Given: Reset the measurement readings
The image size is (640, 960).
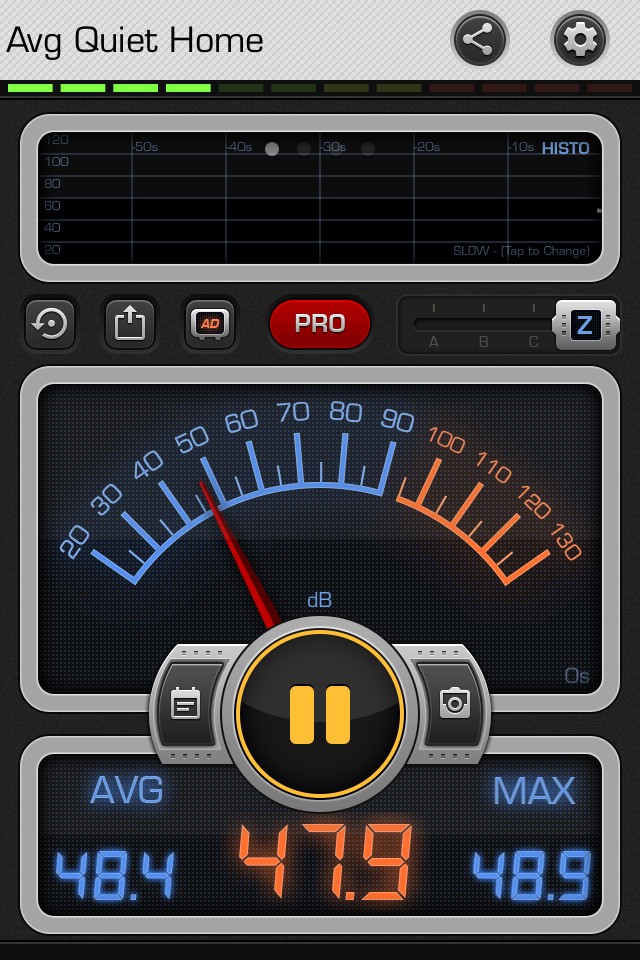Looking at the screenshot, I should click(x=50, y=324).
